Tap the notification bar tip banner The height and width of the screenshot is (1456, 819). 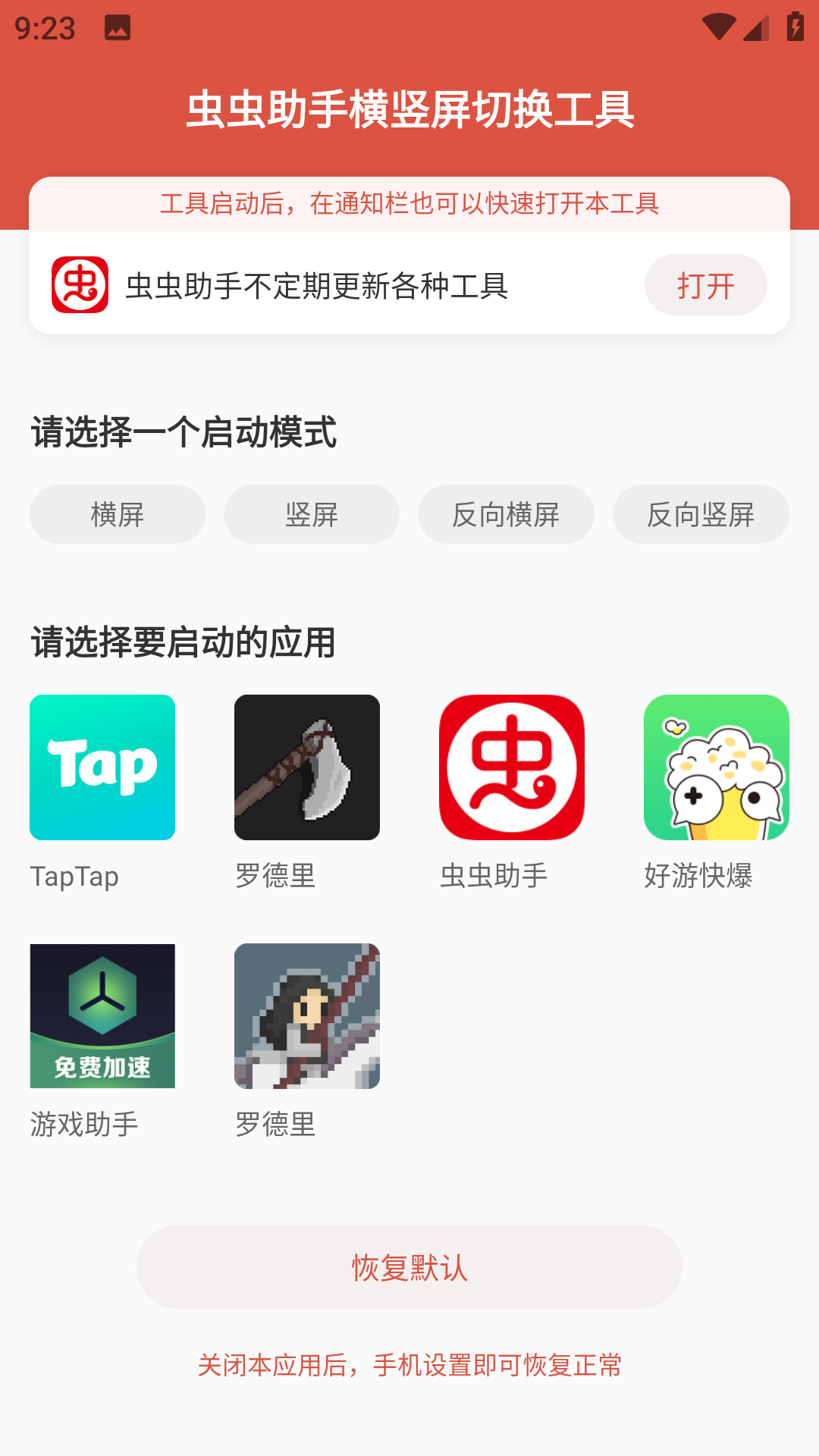point(409,202)
